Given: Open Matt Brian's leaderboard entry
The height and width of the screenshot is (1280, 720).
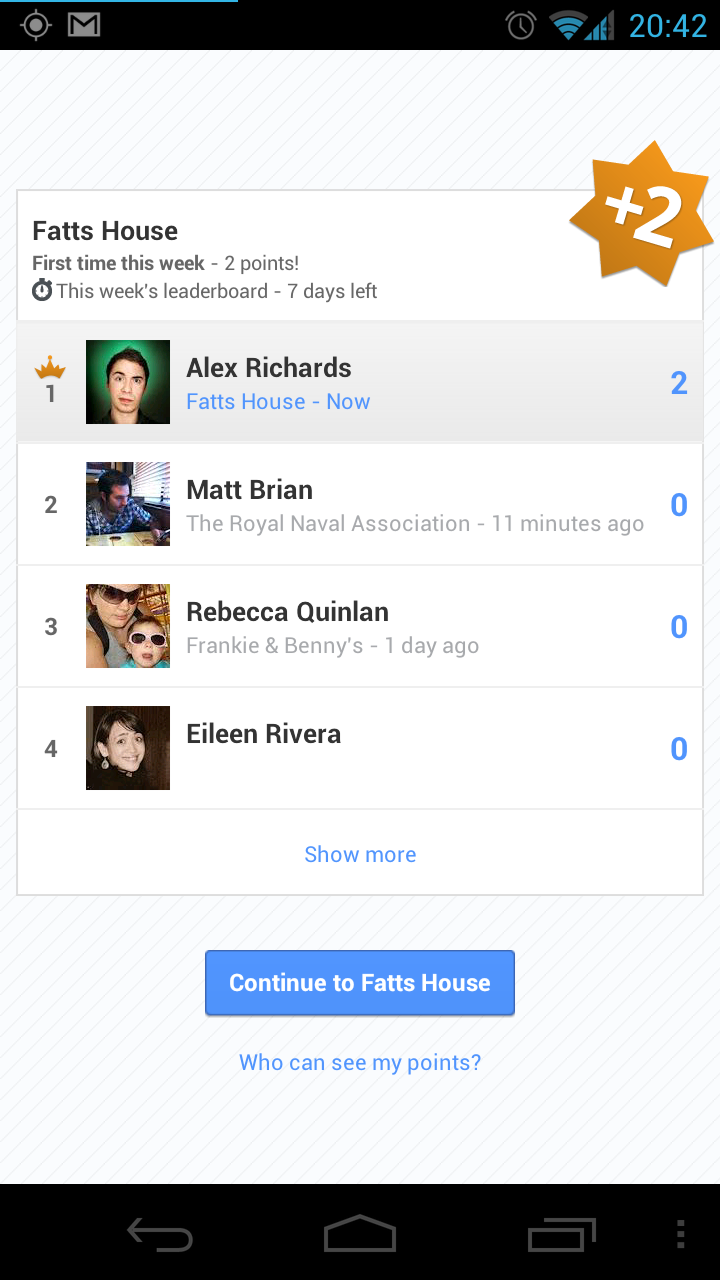Looking at the screenshot, I should click(360, 504).
